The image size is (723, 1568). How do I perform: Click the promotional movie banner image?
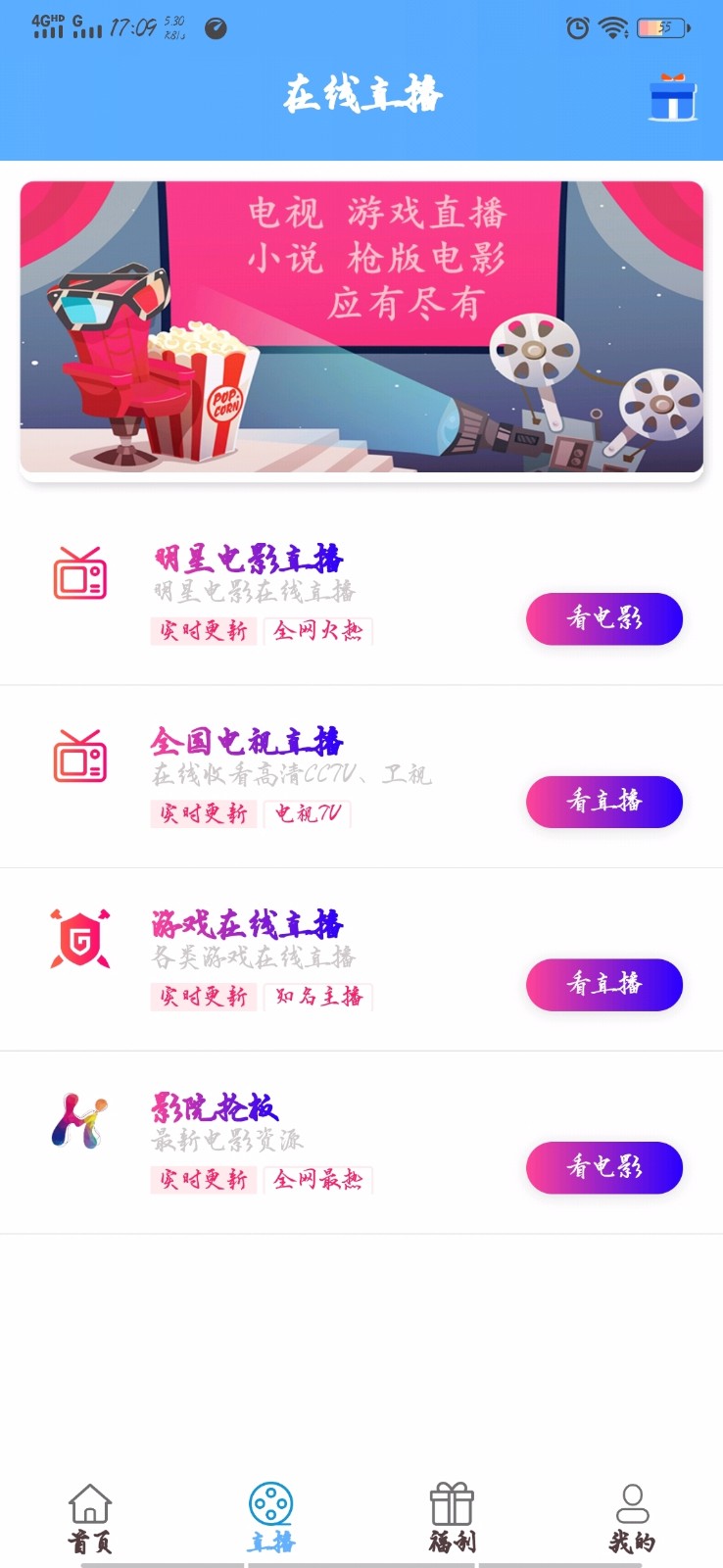361,326
